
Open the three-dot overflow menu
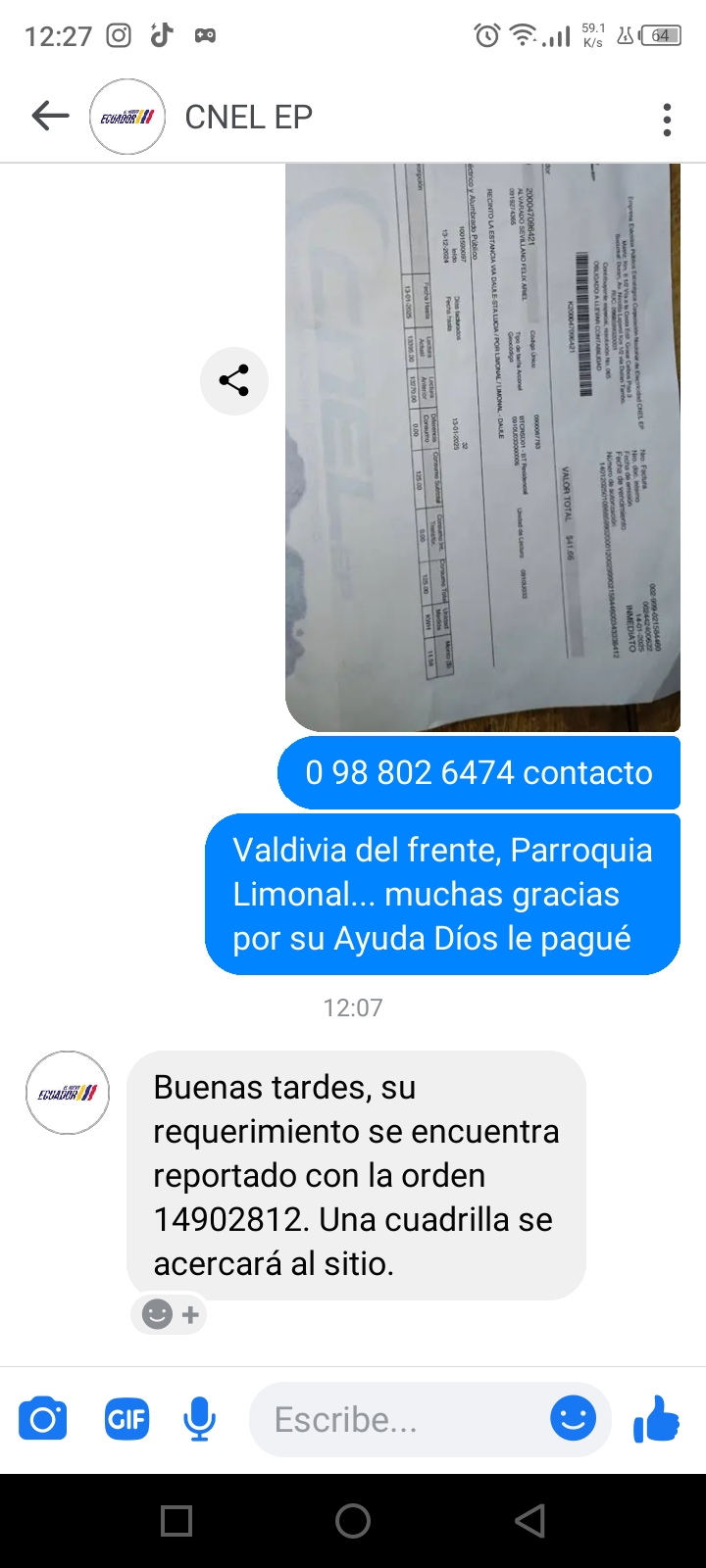pyautogui.click(x=667, y=119)
